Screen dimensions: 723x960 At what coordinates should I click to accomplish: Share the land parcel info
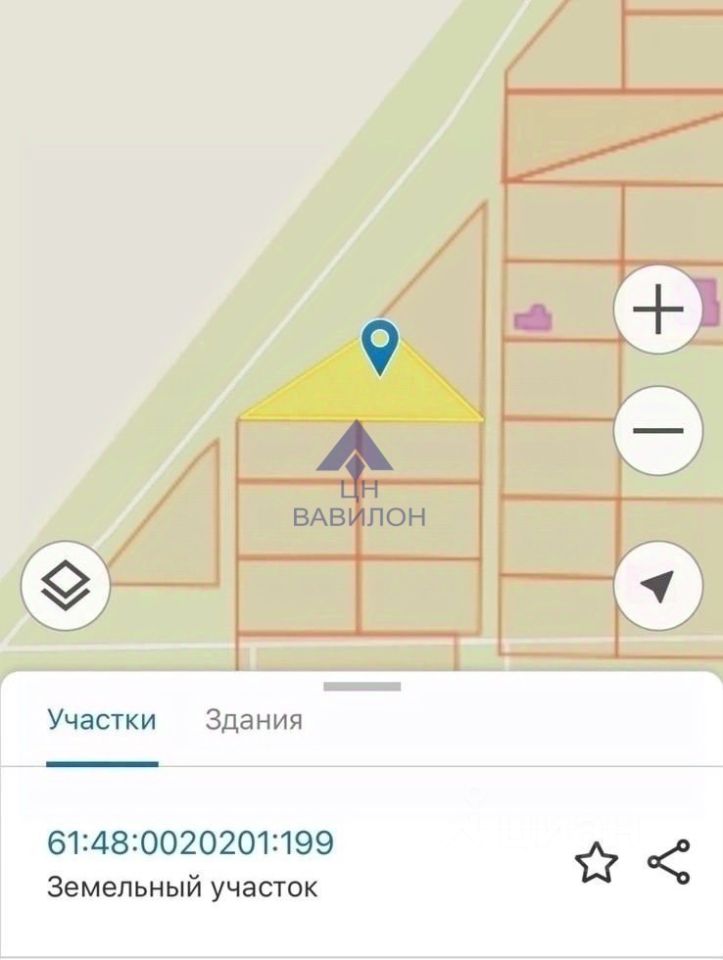(x=669, y=862)
